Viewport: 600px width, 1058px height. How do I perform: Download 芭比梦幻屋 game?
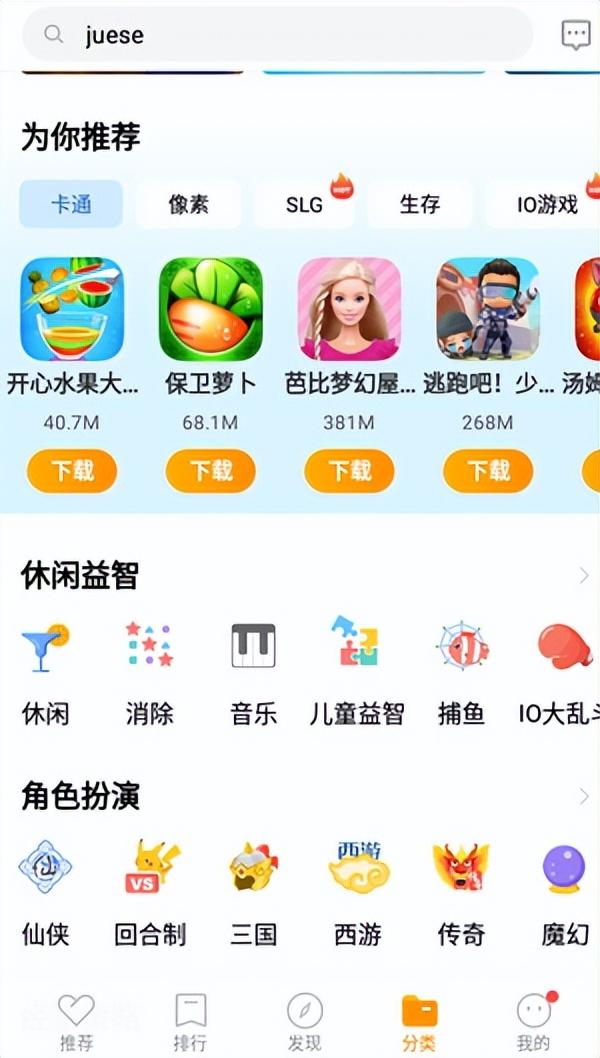(x=349, y=471)
